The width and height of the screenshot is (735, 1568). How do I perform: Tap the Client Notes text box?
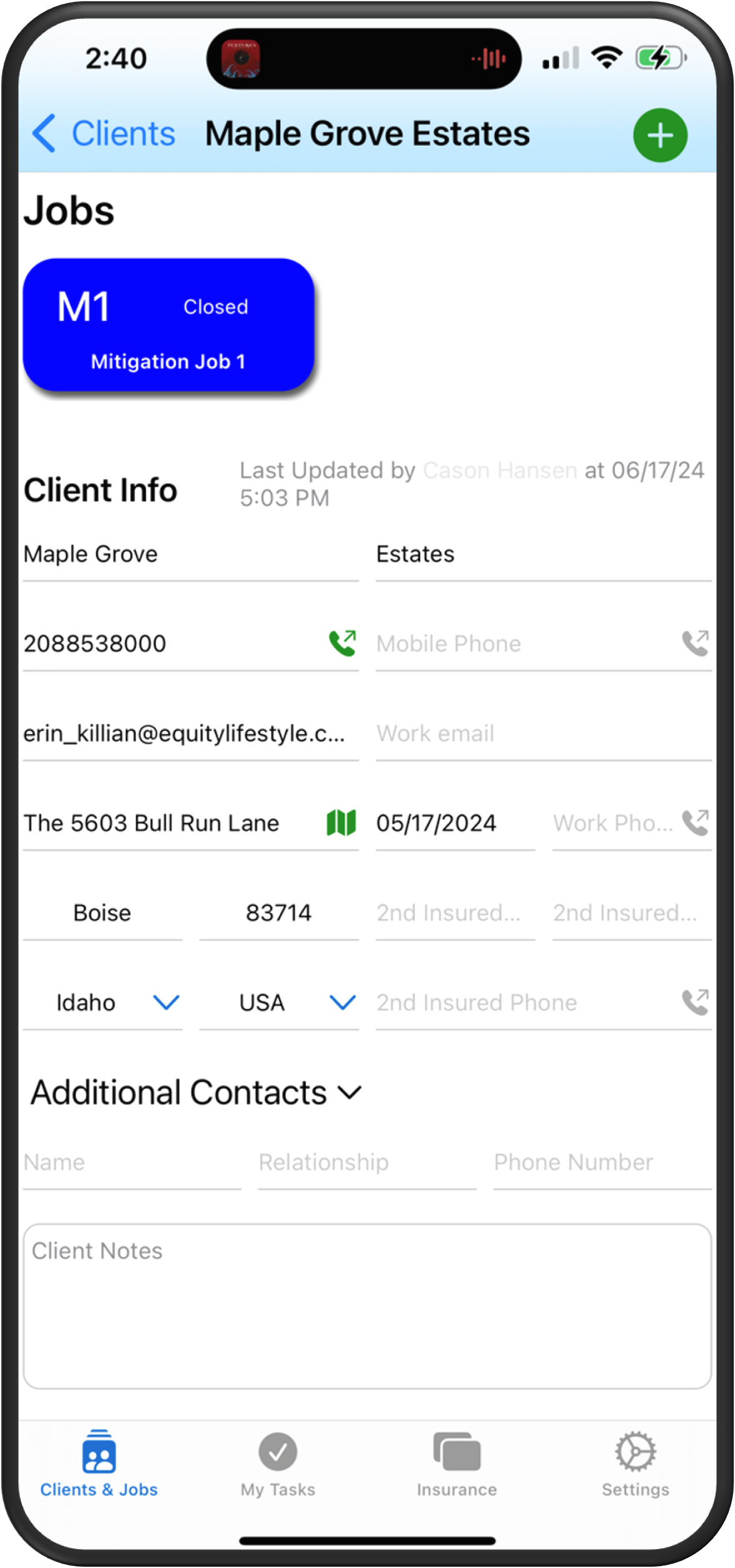click(367, 1307)
